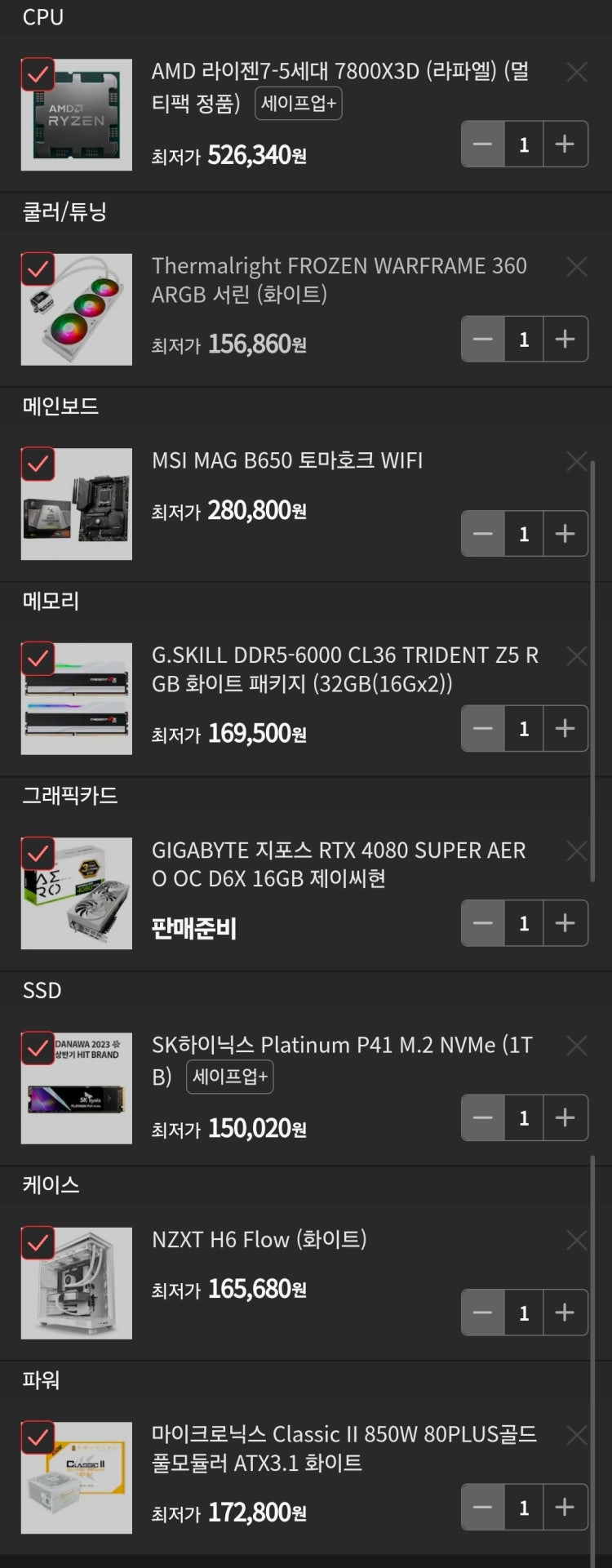Decrease quantity of Thermalright FROZEN WARFRAME cooler
This screenshot has height=1568, width=612.
482,339
